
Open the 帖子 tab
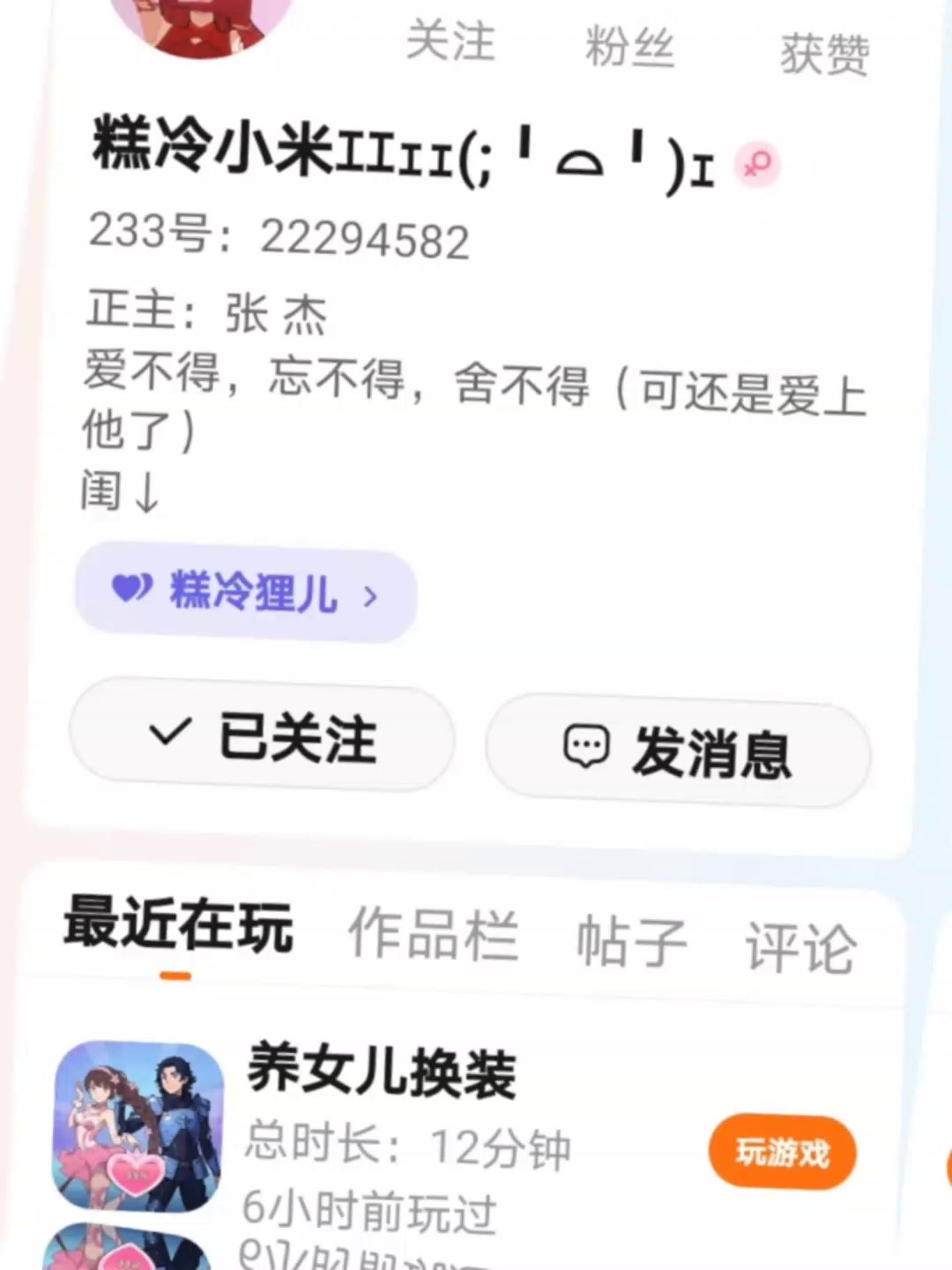click(x=631, y=941)
